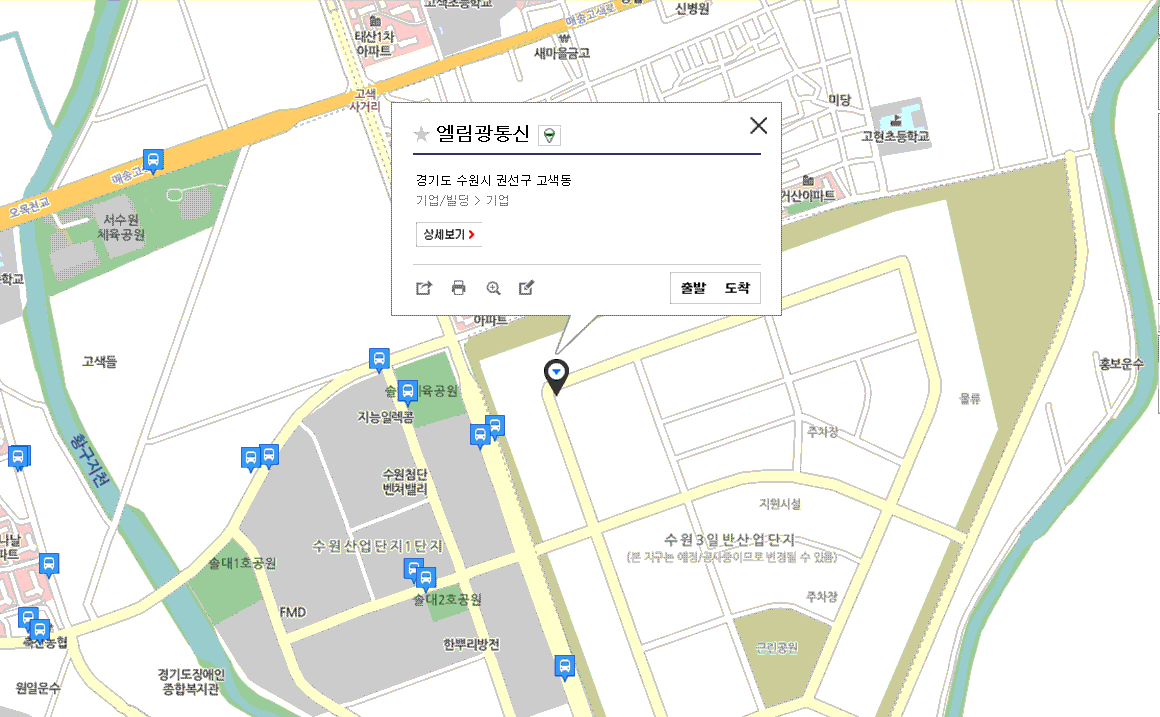Print this location

click(x=459, y=288)
